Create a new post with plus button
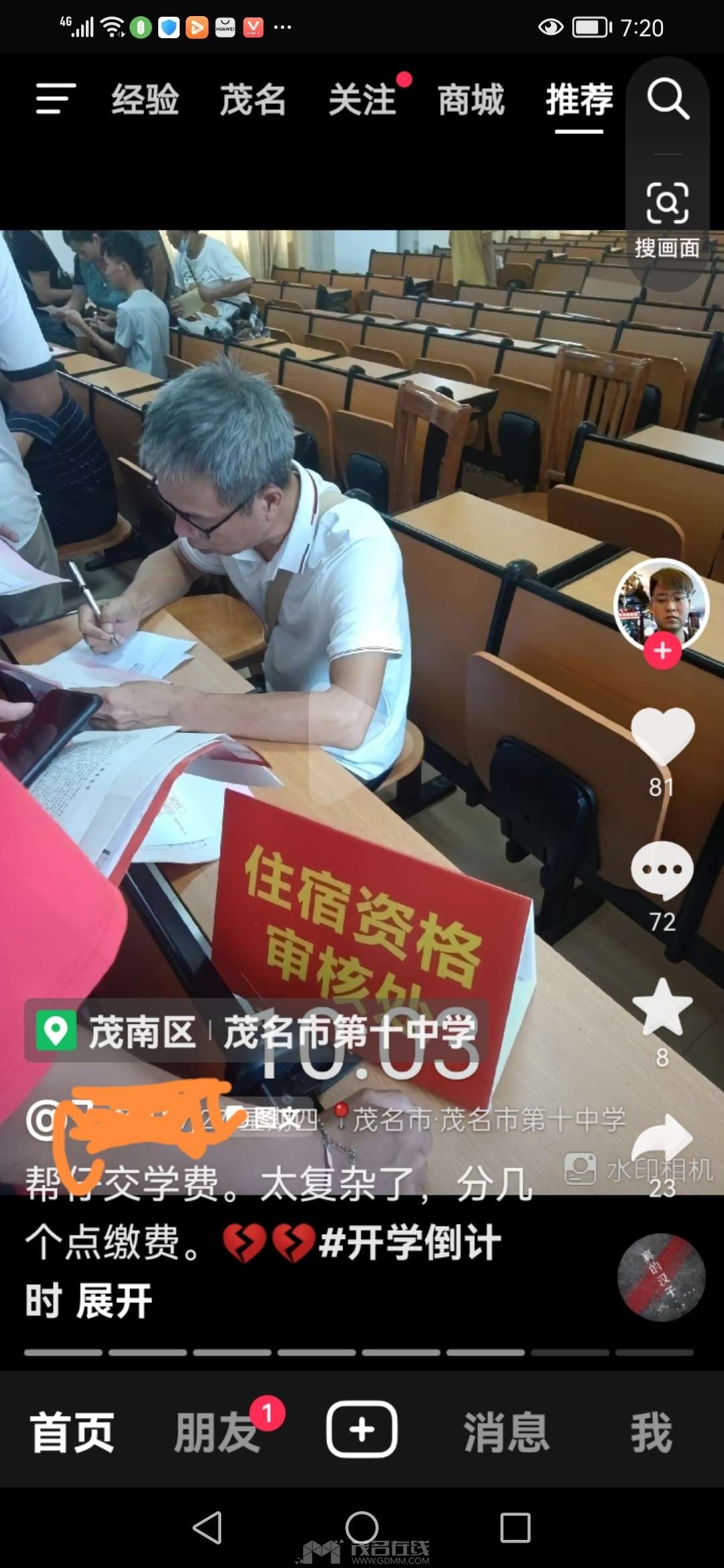 [362, 1430]
